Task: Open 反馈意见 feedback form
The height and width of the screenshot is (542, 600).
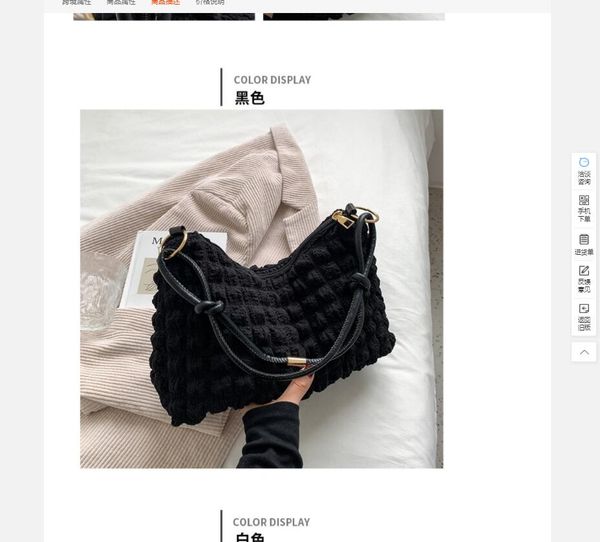Action: pyautogui.click(x=584, y=279)
